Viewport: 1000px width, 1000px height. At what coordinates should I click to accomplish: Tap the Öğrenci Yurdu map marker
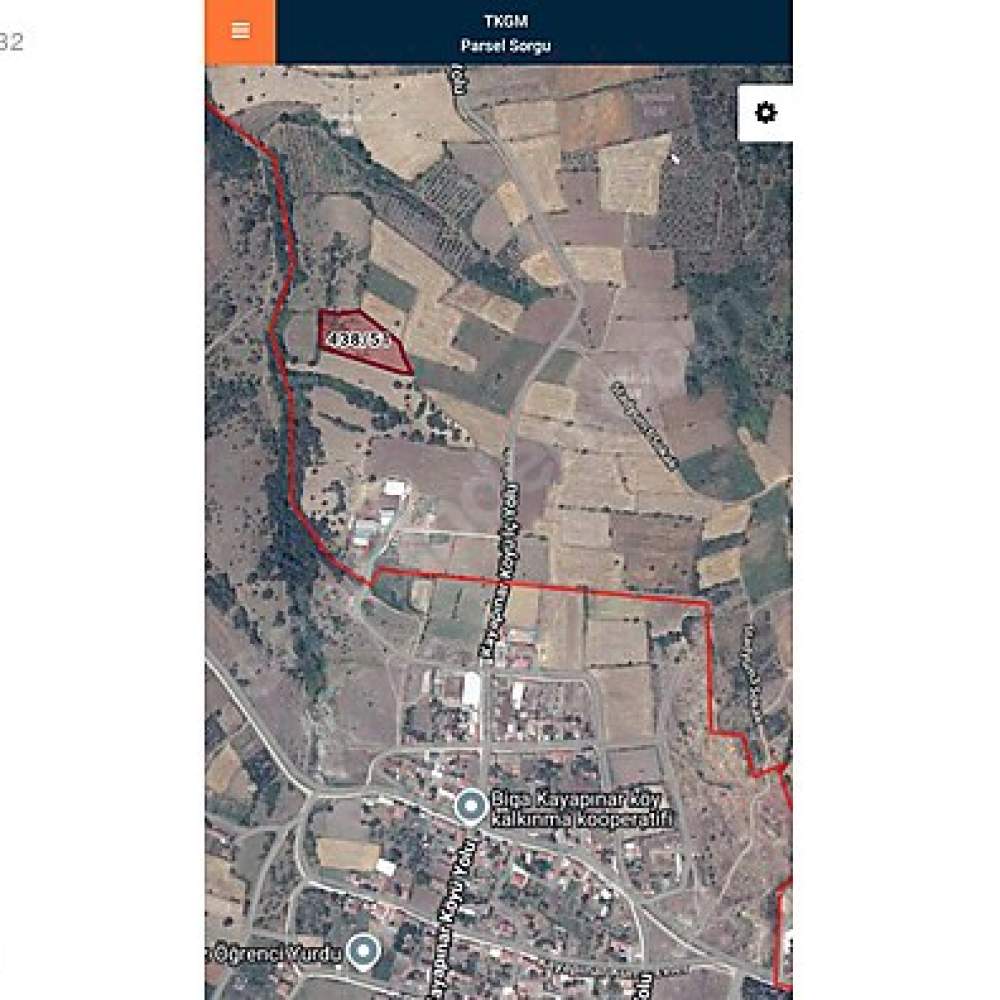coord(366,951)
